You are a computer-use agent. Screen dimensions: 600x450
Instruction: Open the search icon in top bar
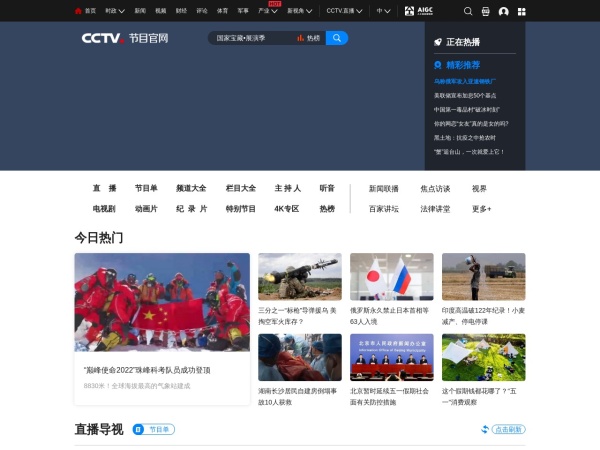click(468, 11)
